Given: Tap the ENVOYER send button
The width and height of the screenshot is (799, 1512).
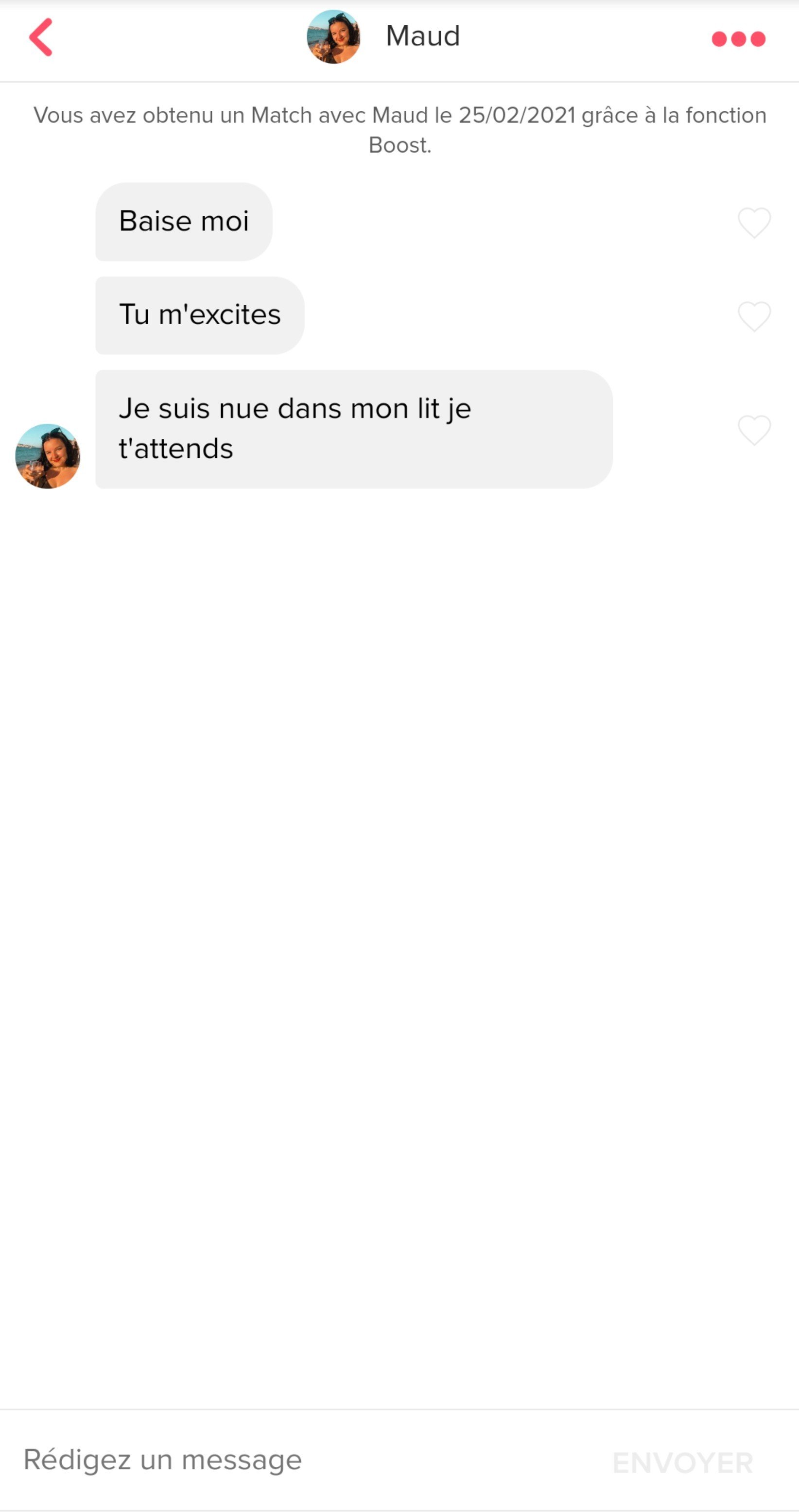Looking at the screenshot, I should [x=682, y=1462].
